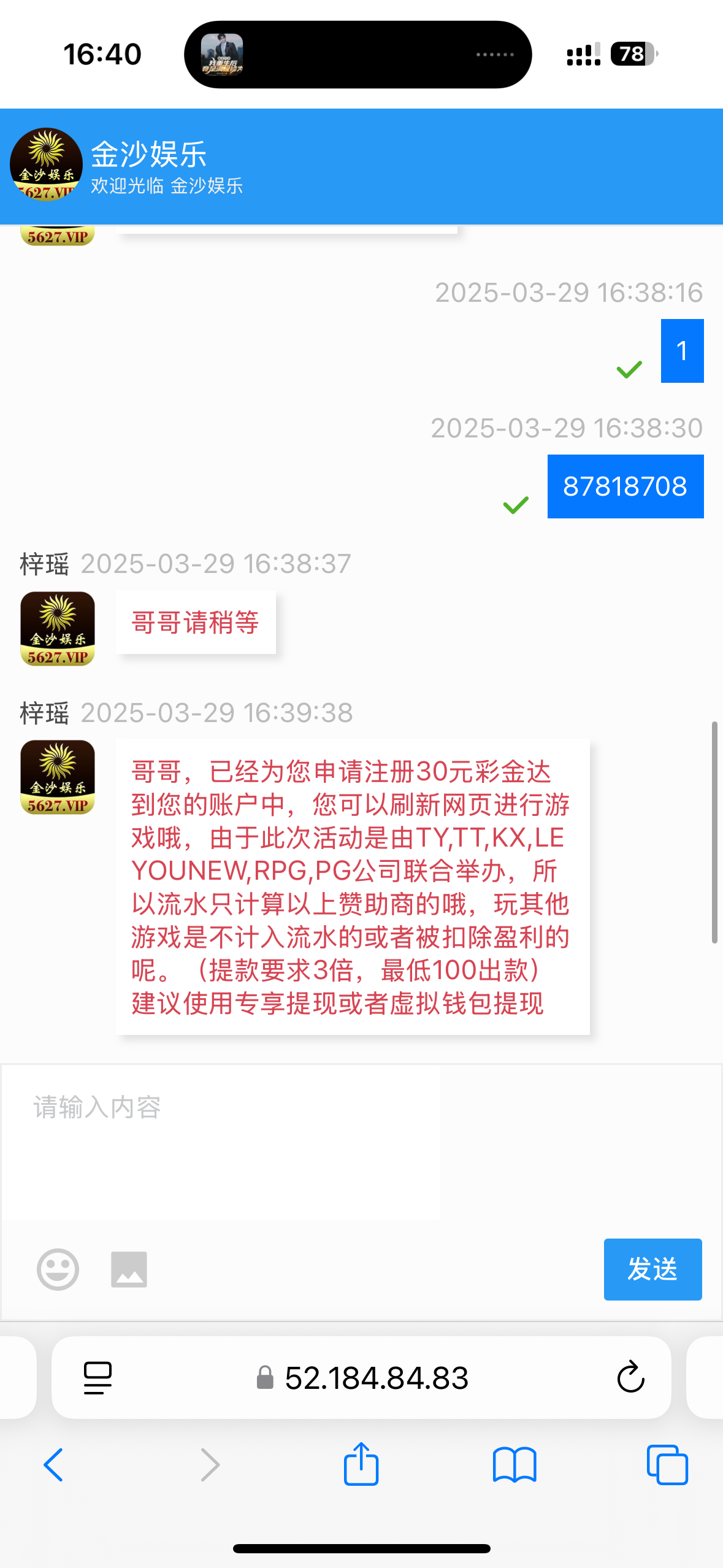The image size is (723, 1568).
Task: Open the Safari page settings menu
Action: [98, 1378]
